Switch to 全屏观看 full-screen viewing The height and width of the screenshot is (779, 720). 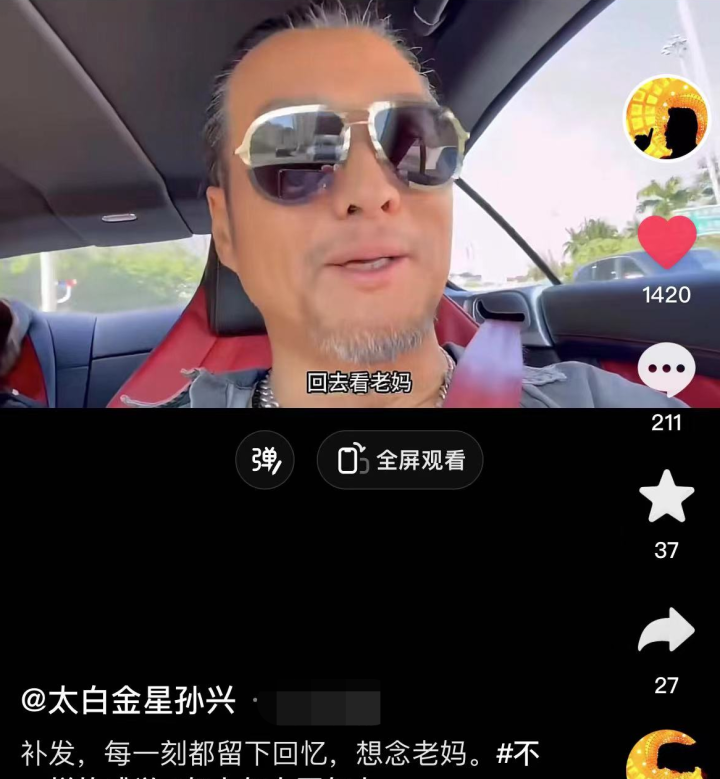[400, 460]
